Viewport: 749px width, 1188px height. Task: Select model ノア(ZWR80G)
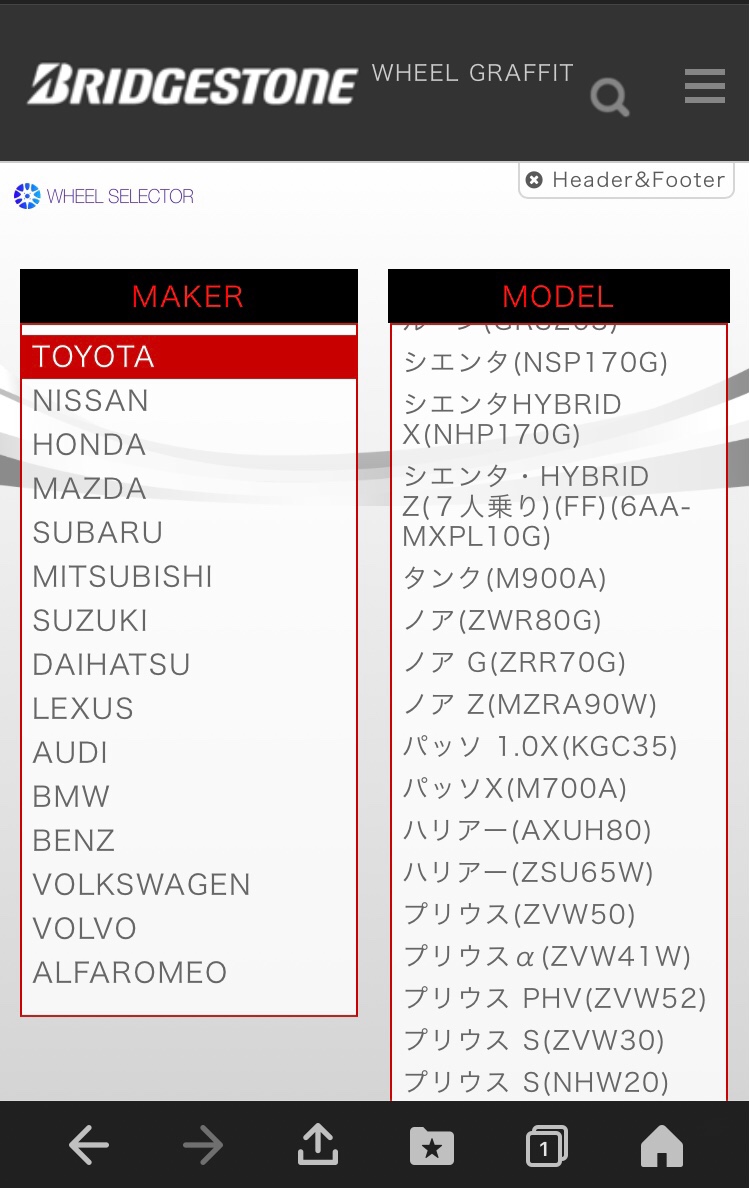tap(502, 621)
